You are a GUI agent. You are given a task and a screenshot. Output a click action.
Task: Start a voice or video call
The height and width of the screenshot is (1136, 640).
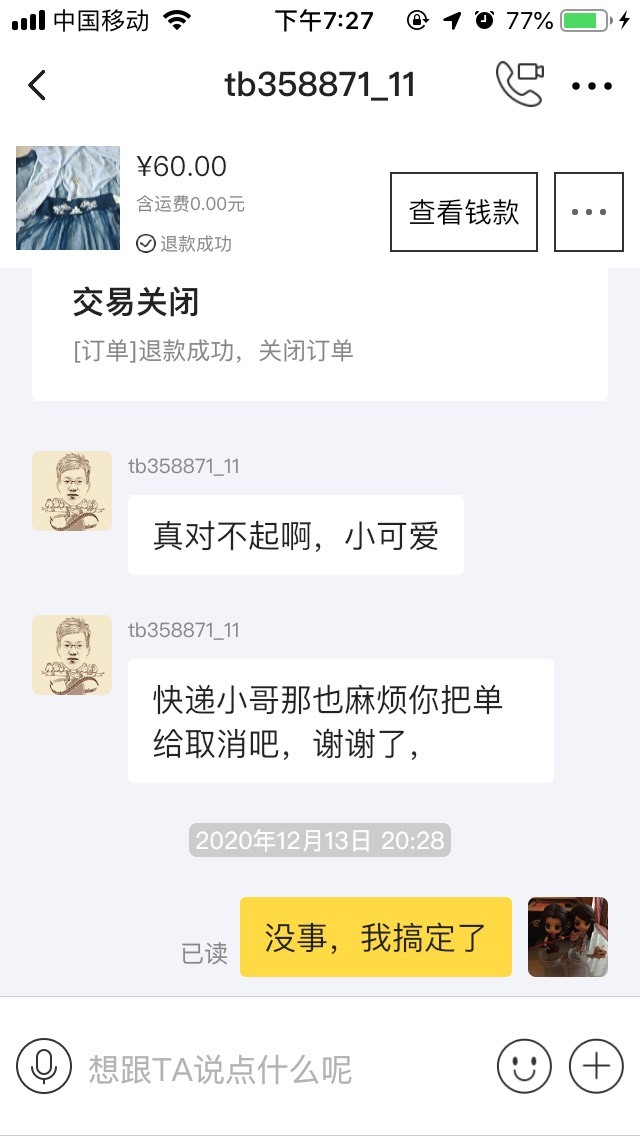pos(520,84)
